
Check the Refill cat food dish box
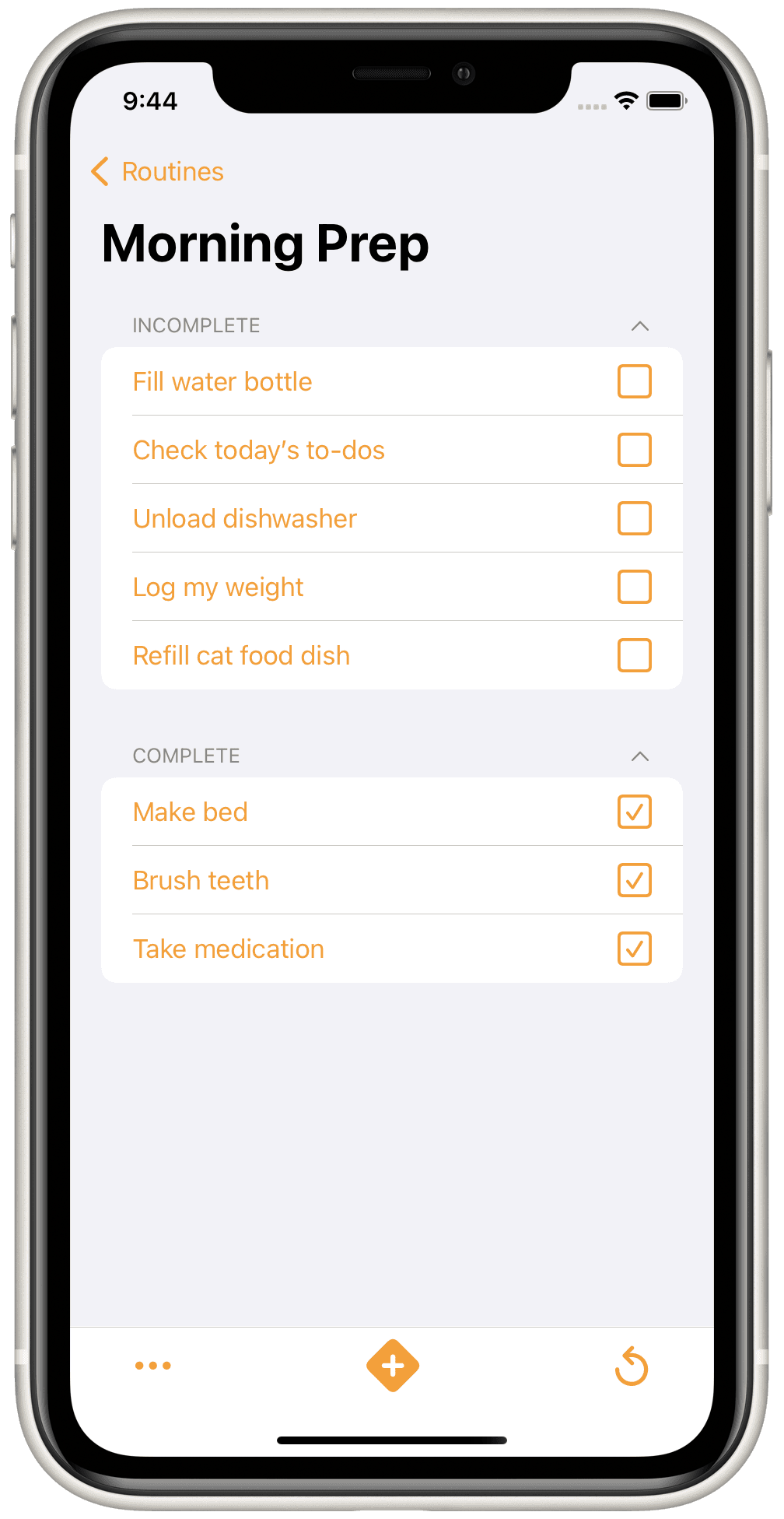coord(634,656)
